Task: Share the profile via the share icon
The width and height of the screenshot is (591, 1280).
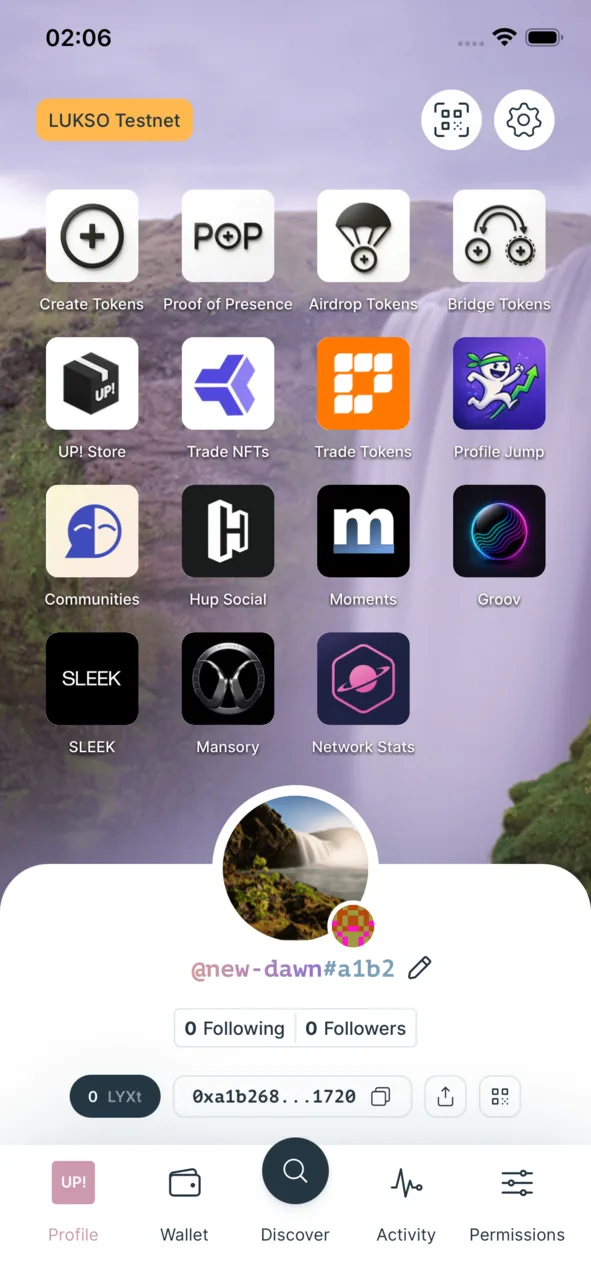Action: click(x=445, y=1096)
